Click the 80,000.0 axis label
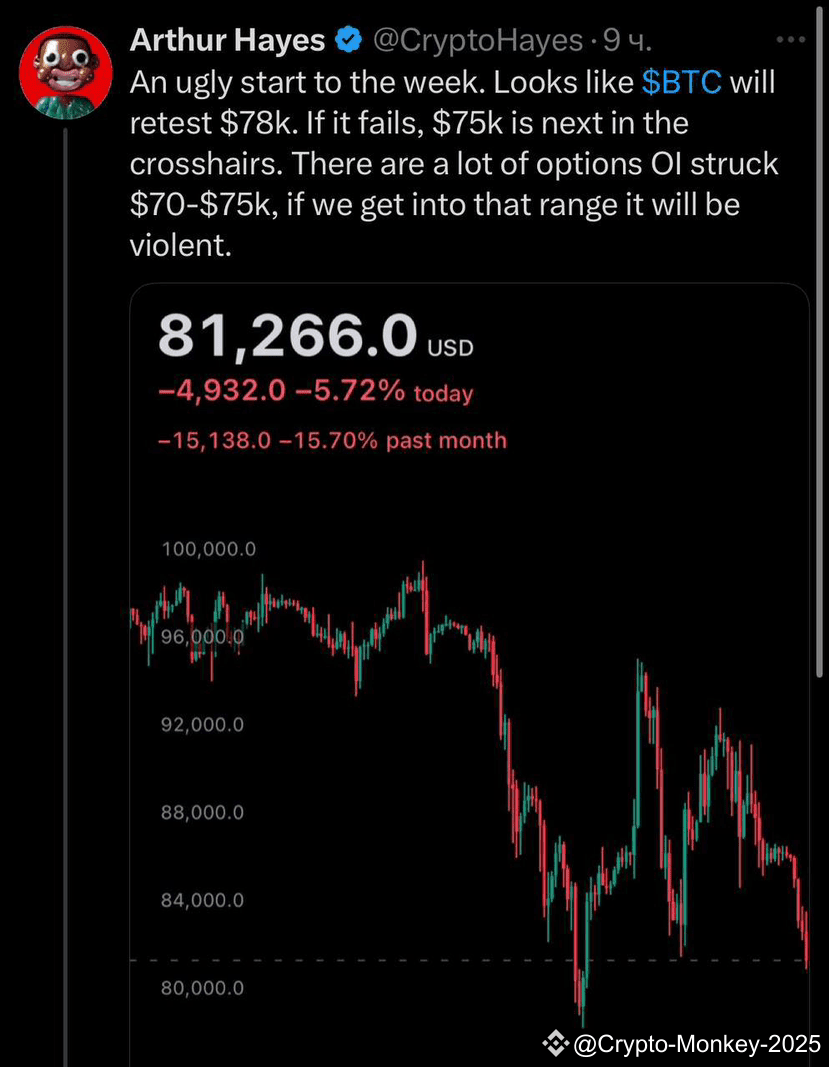This screenshot has width=829, height=1067. (x=201, y=988)
